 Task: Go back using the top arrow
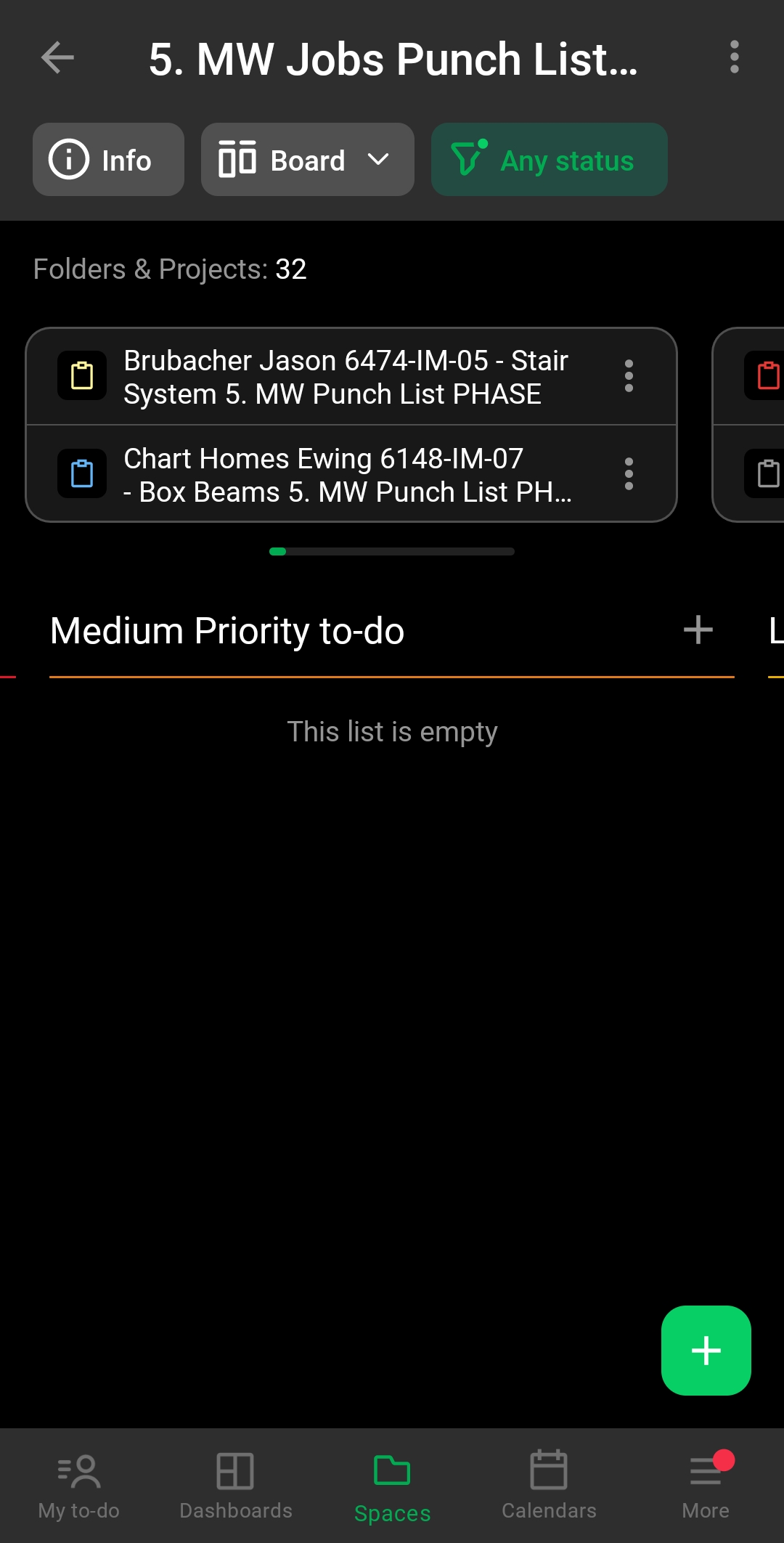[57, 57]
